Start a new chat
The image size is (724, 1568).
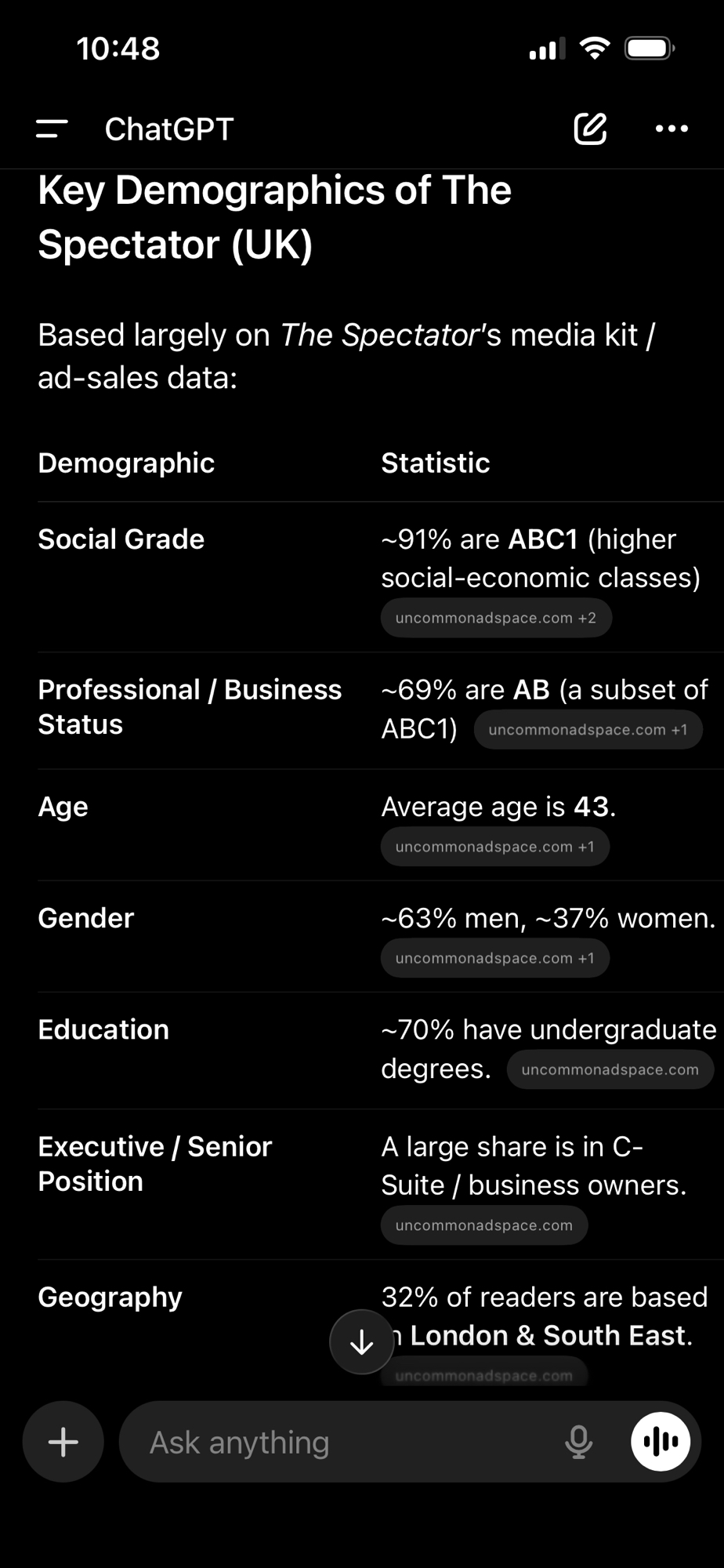(x=590, y=129)
